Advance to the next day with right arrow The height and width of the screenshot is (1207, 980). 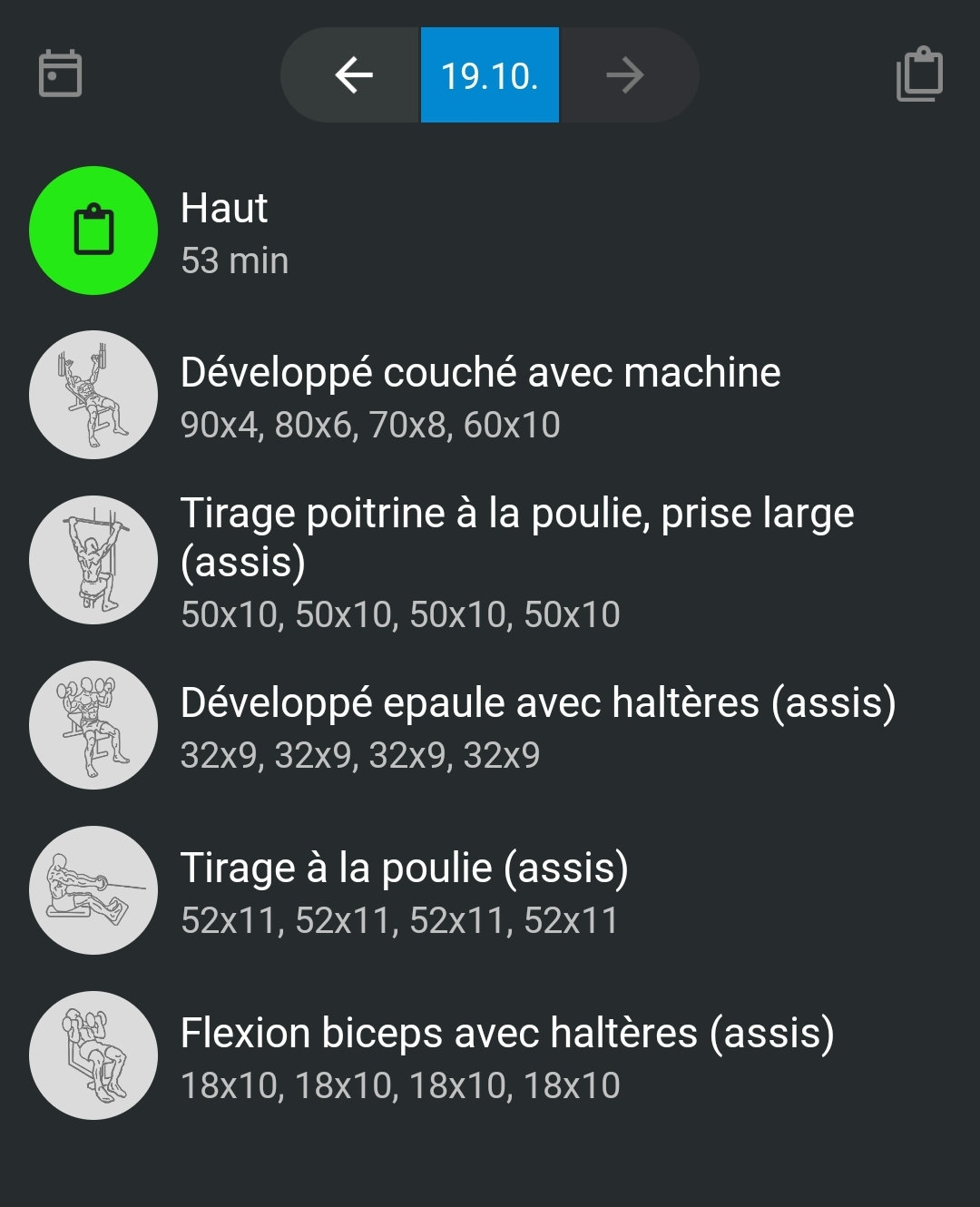[x=624, y=76]
